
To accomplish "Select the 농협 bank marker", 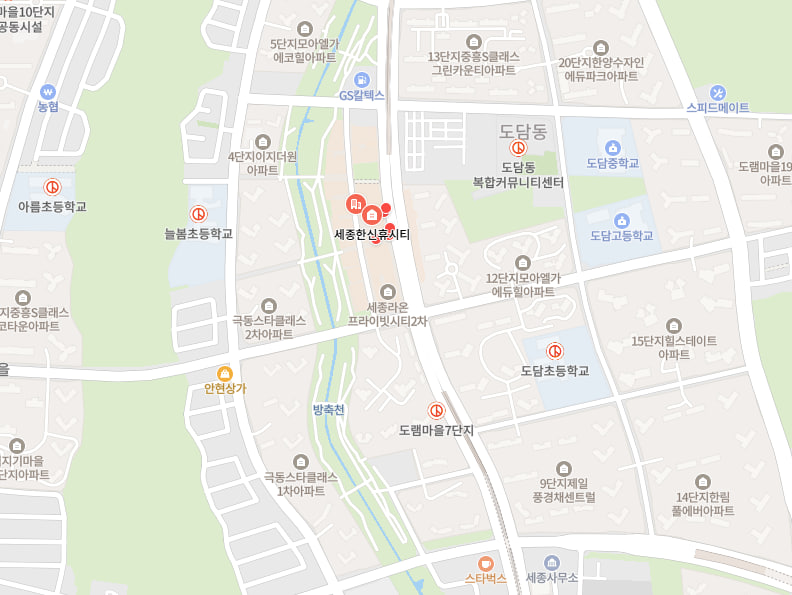I will point(48,91).
